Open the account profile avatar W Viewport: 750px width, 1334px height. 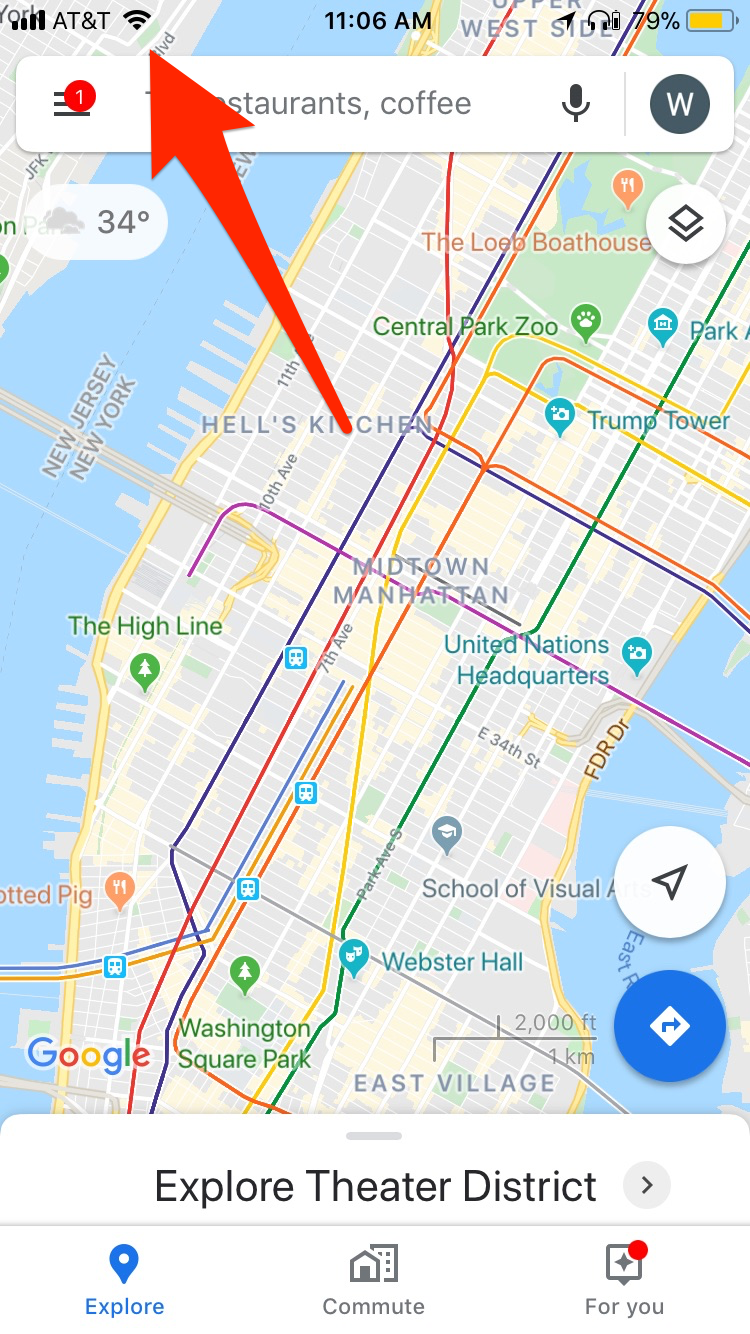point(680,103)
